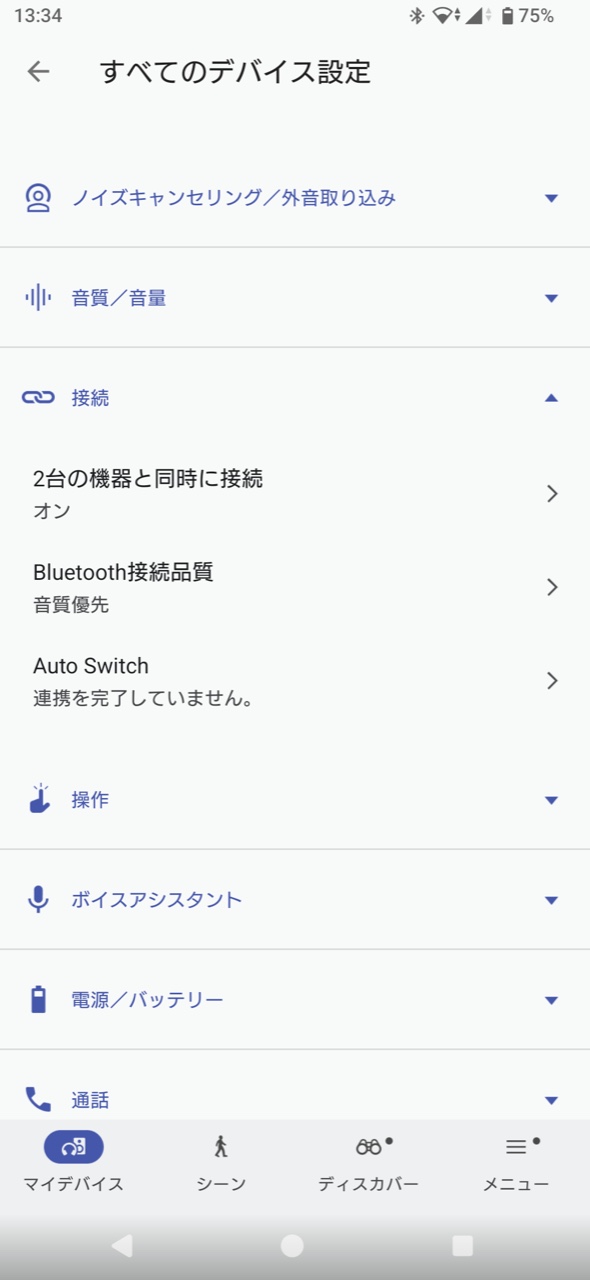Expand the 電源／バッテリー section
This screenshot has width=590, height=1280.
295,1000
